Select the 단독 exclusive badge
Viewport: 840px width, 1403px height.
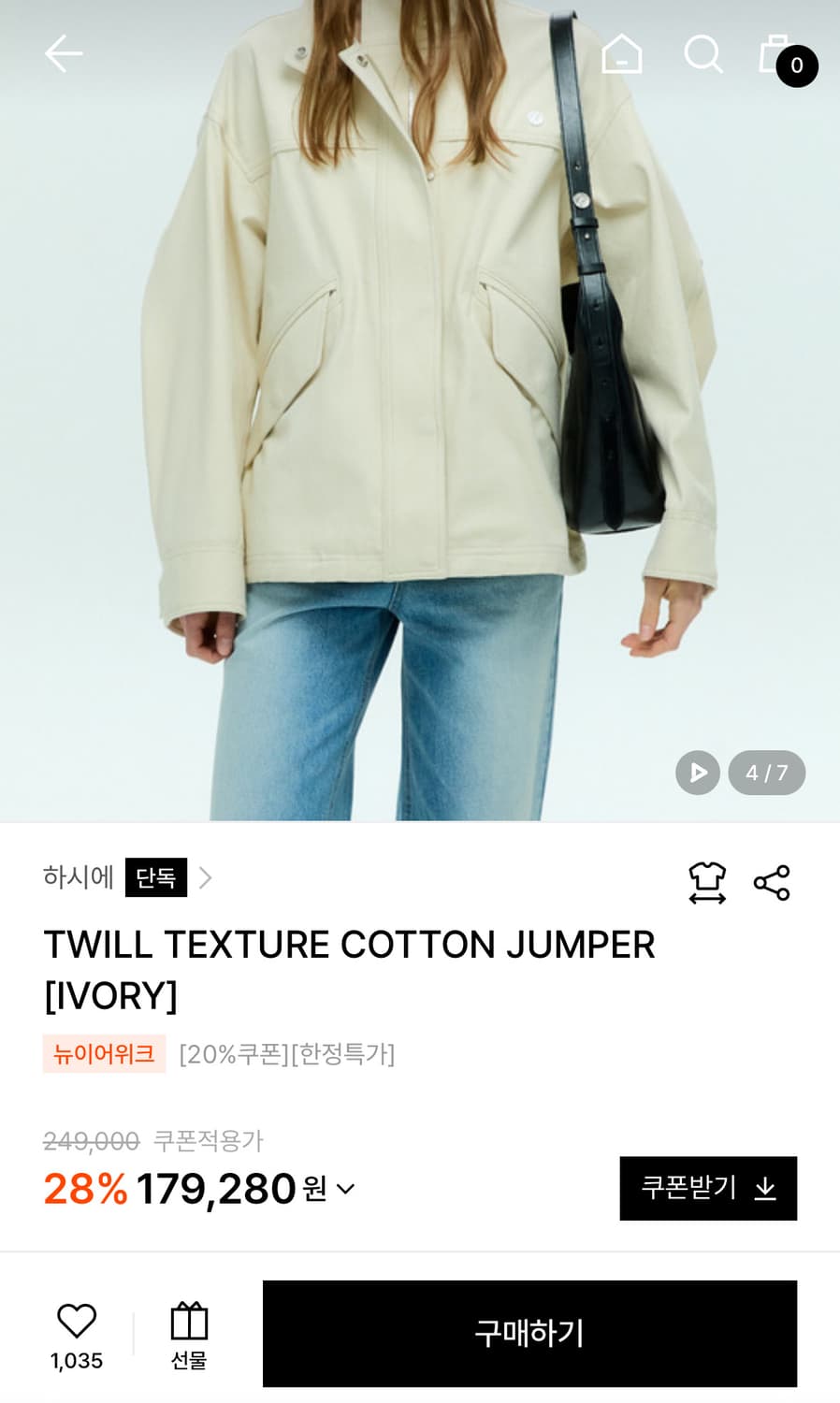(x=155, y=877)
